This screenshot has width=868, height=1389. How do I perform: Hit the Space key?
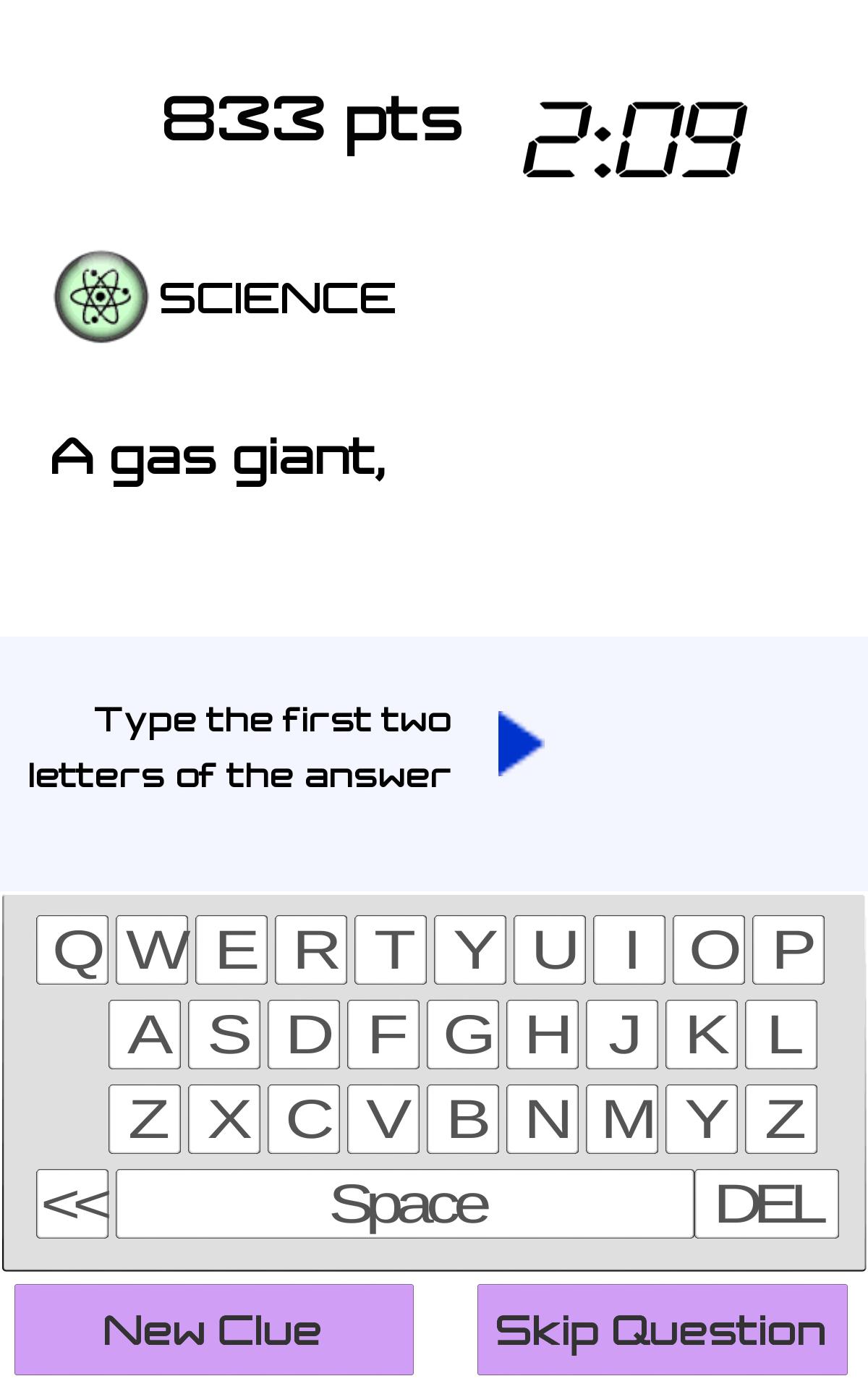coord(405,1203)
